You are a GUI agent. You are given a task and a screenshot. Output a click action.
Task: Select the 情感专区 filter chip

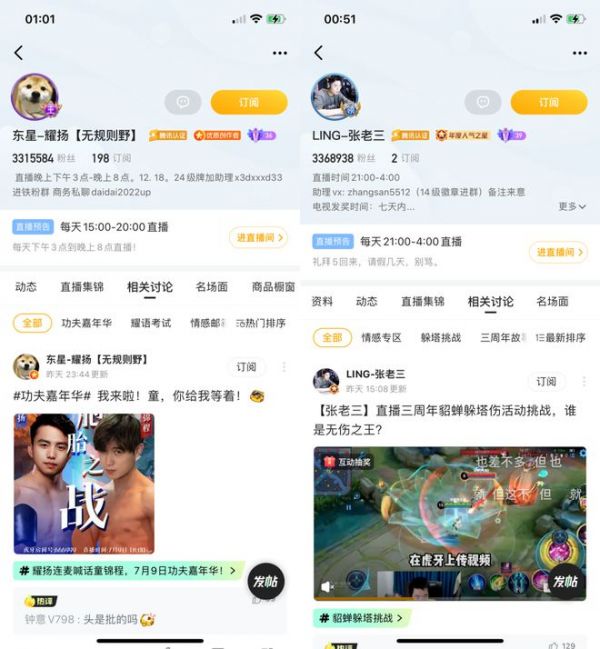(x=381, y=337)
